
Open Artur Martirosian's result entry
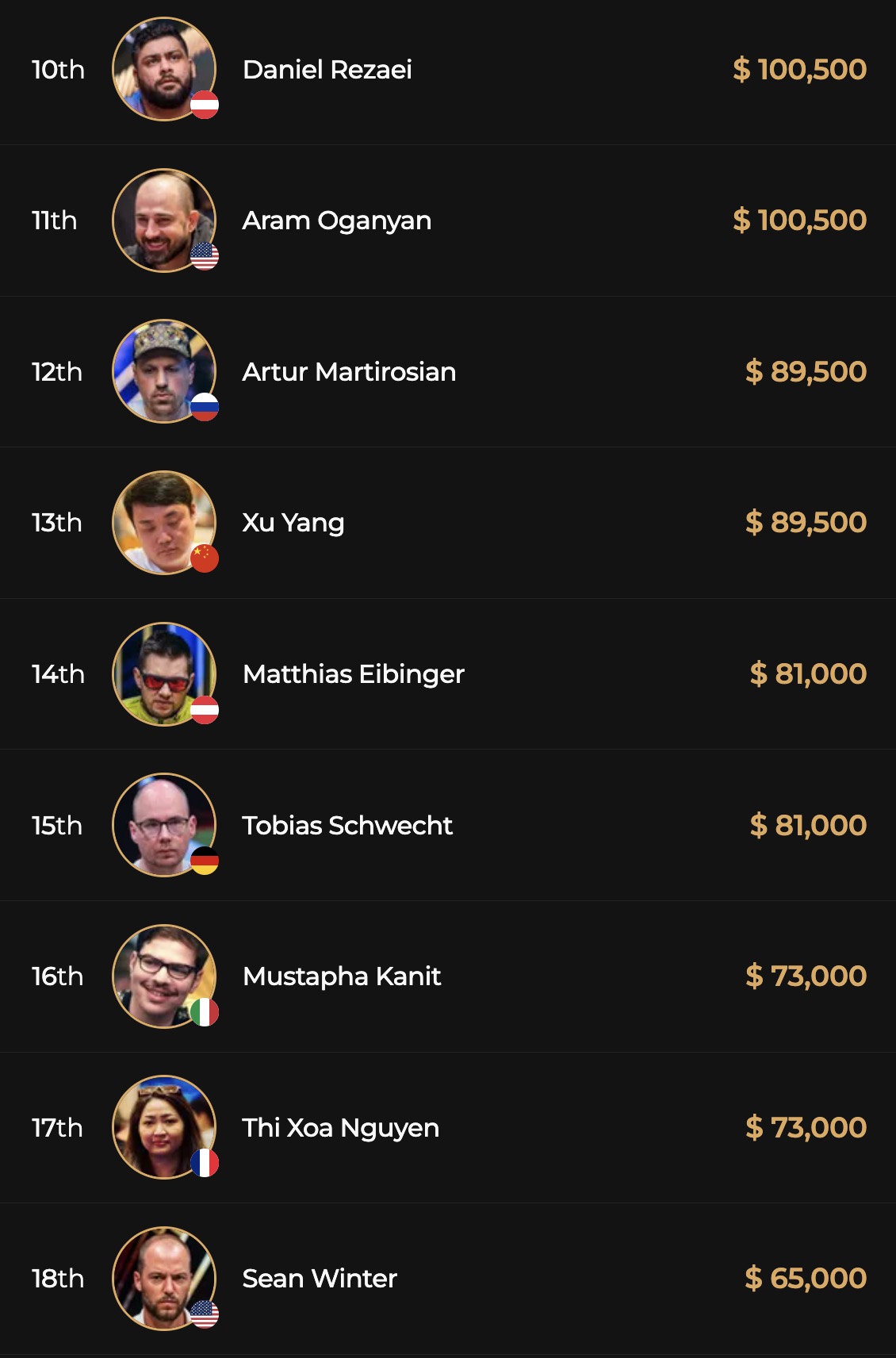pos(349,371)
